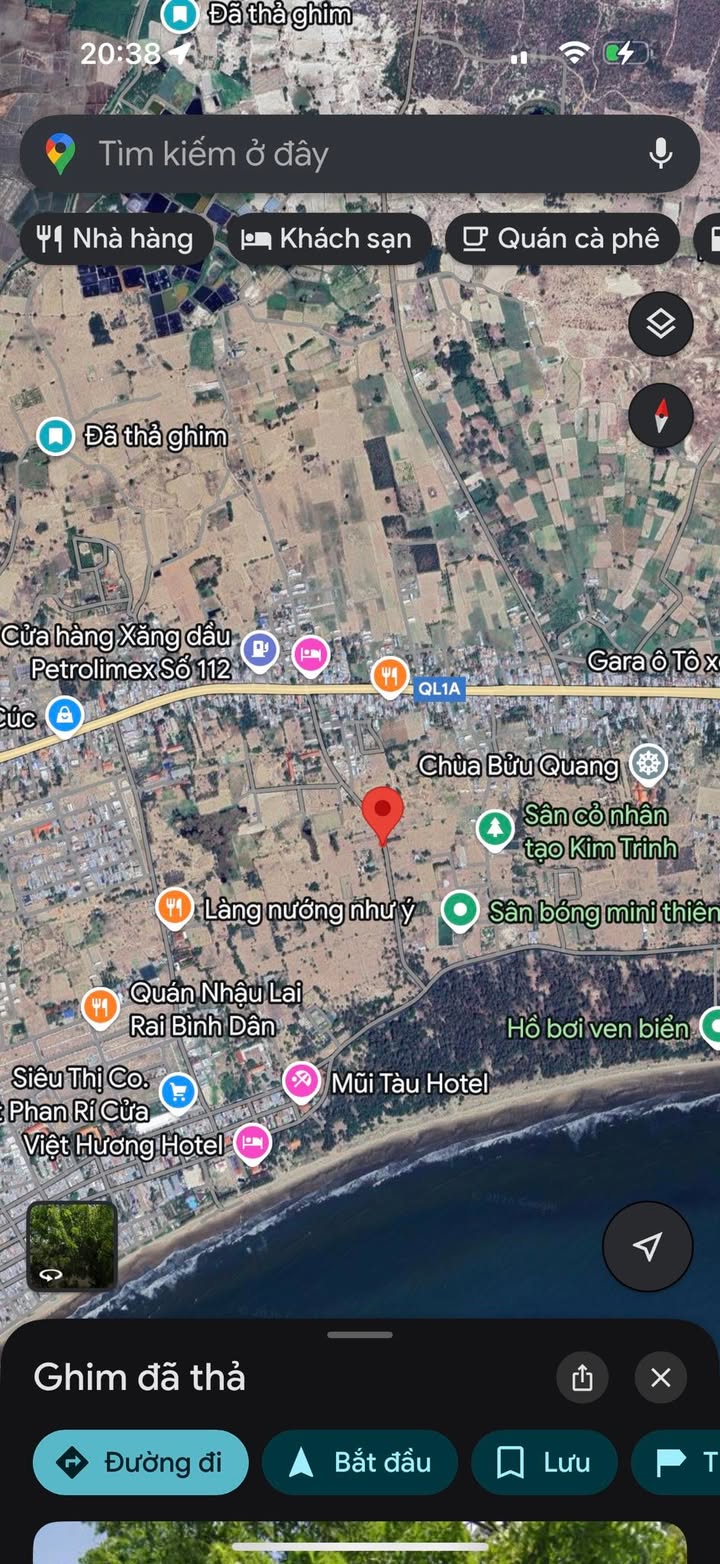This screenshot has width=720, height=1564.
Task: Select the 'Làng nướng như ý' restaurant marker
Action: coord(174,908)
